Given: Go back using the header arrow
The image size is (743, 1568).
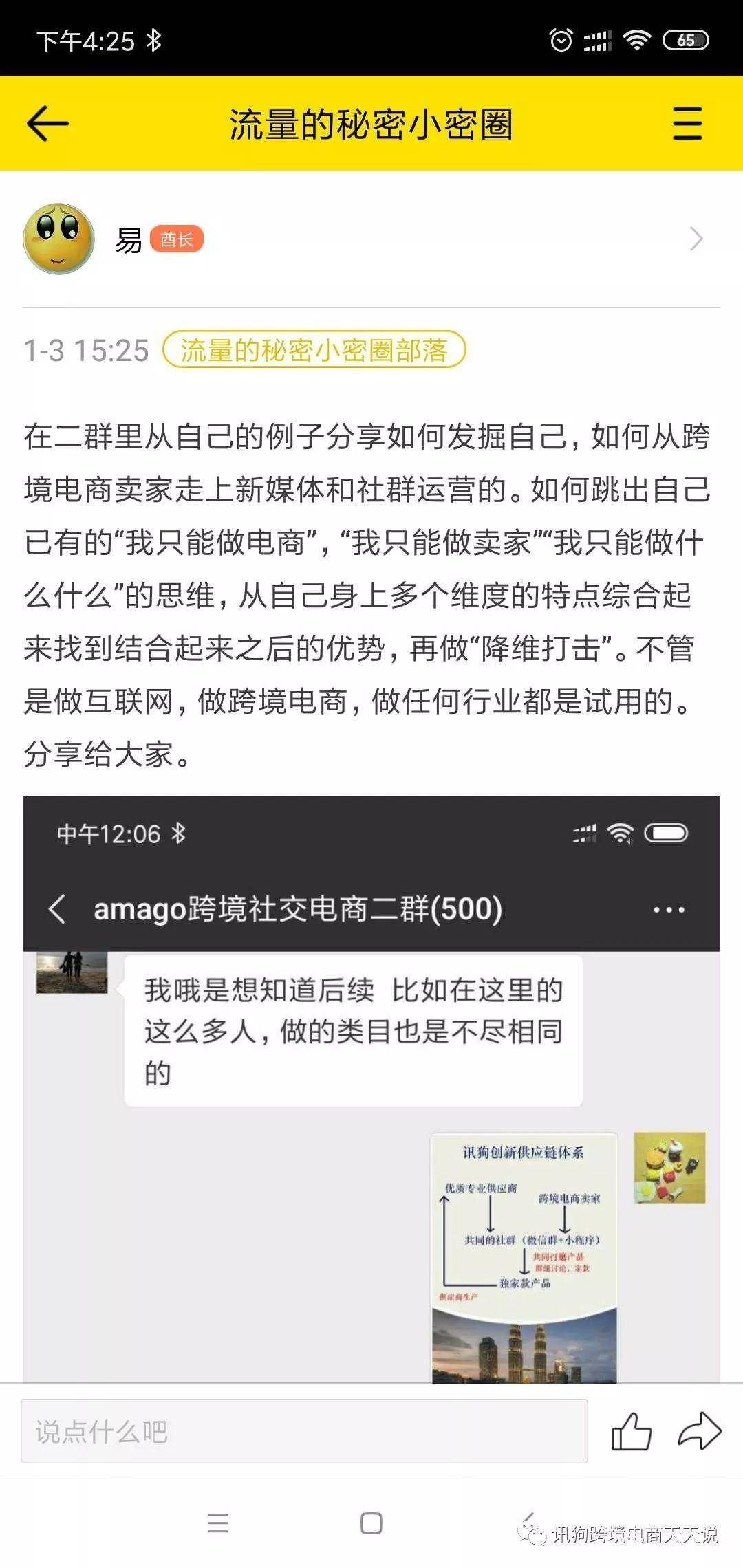Looking at the screenshot, I should tap(47, 124).
